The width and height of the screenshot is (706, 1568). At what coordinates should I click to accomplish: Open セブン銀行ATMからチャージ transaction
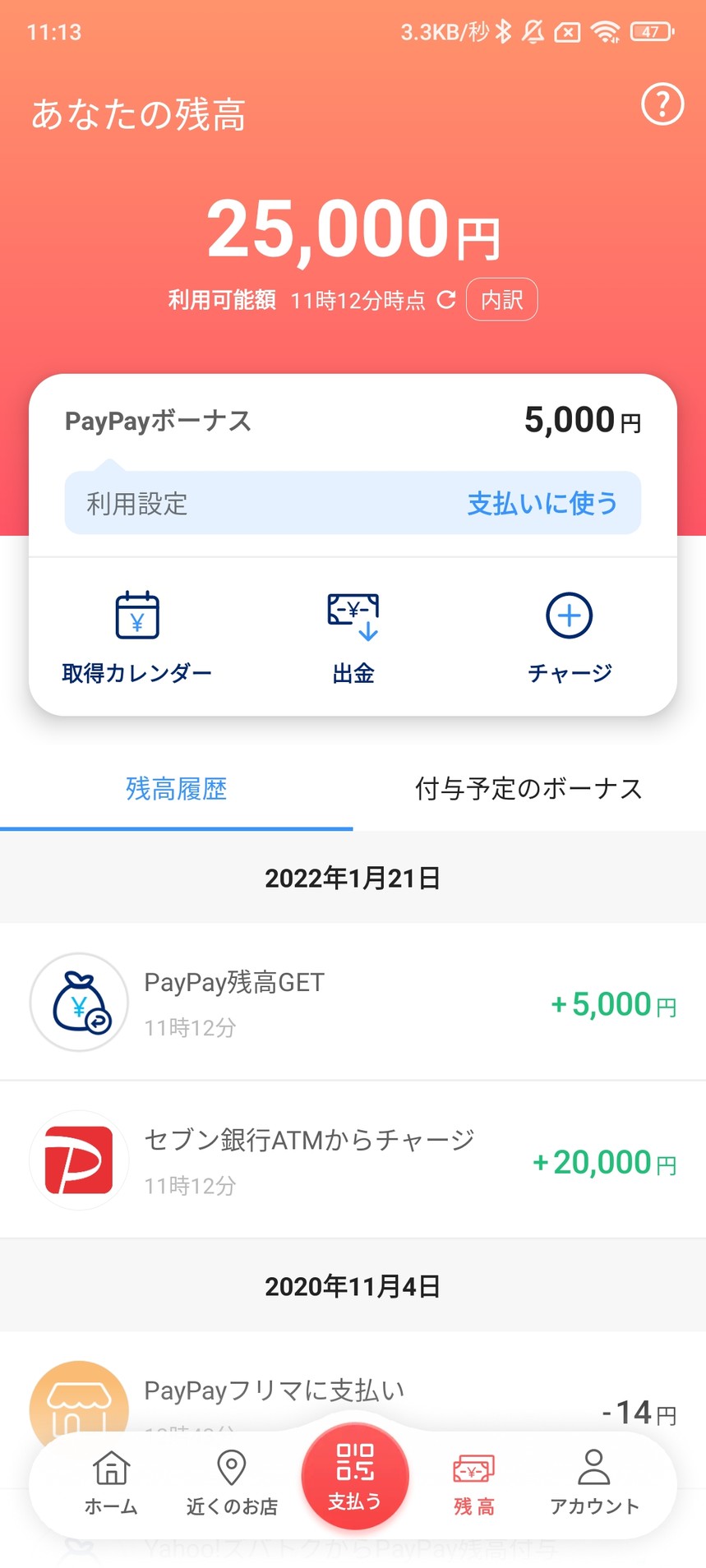[x=353, y=1160]
